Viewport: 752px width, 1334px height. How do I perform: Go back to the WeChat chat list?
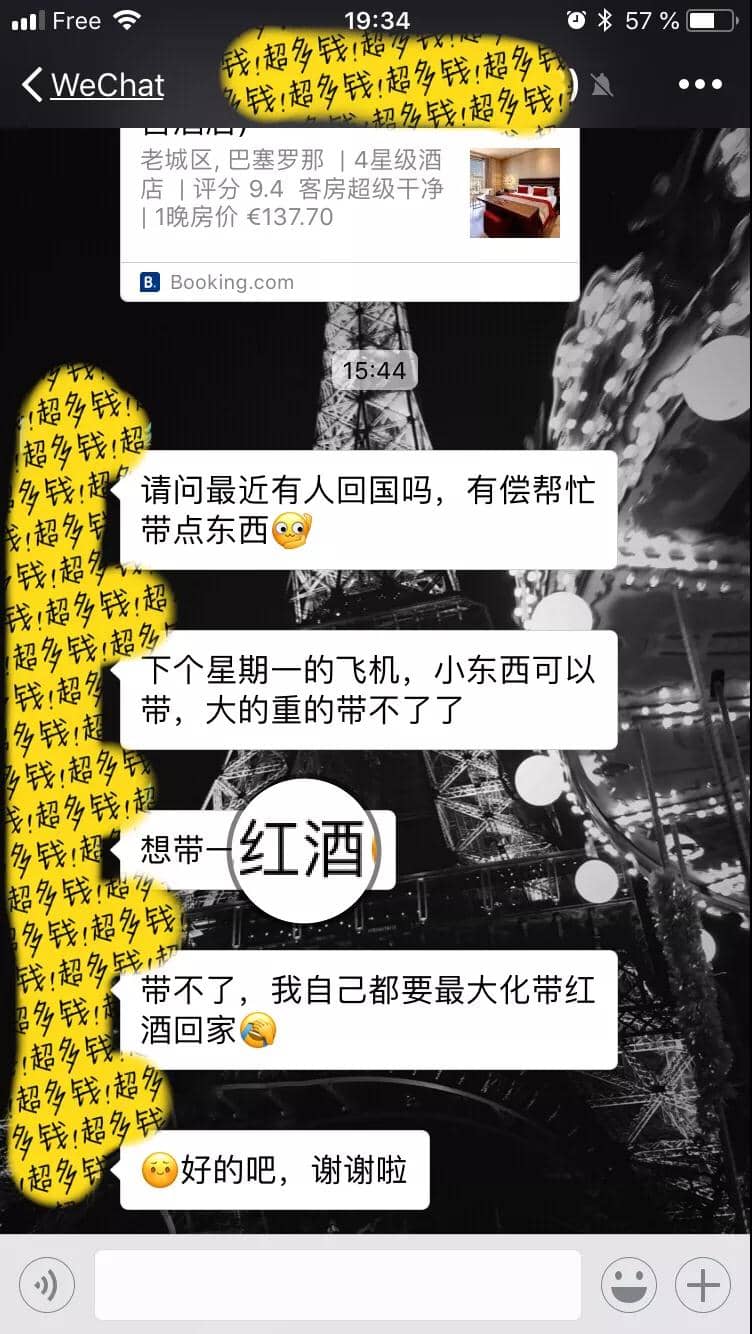[92, 85]
